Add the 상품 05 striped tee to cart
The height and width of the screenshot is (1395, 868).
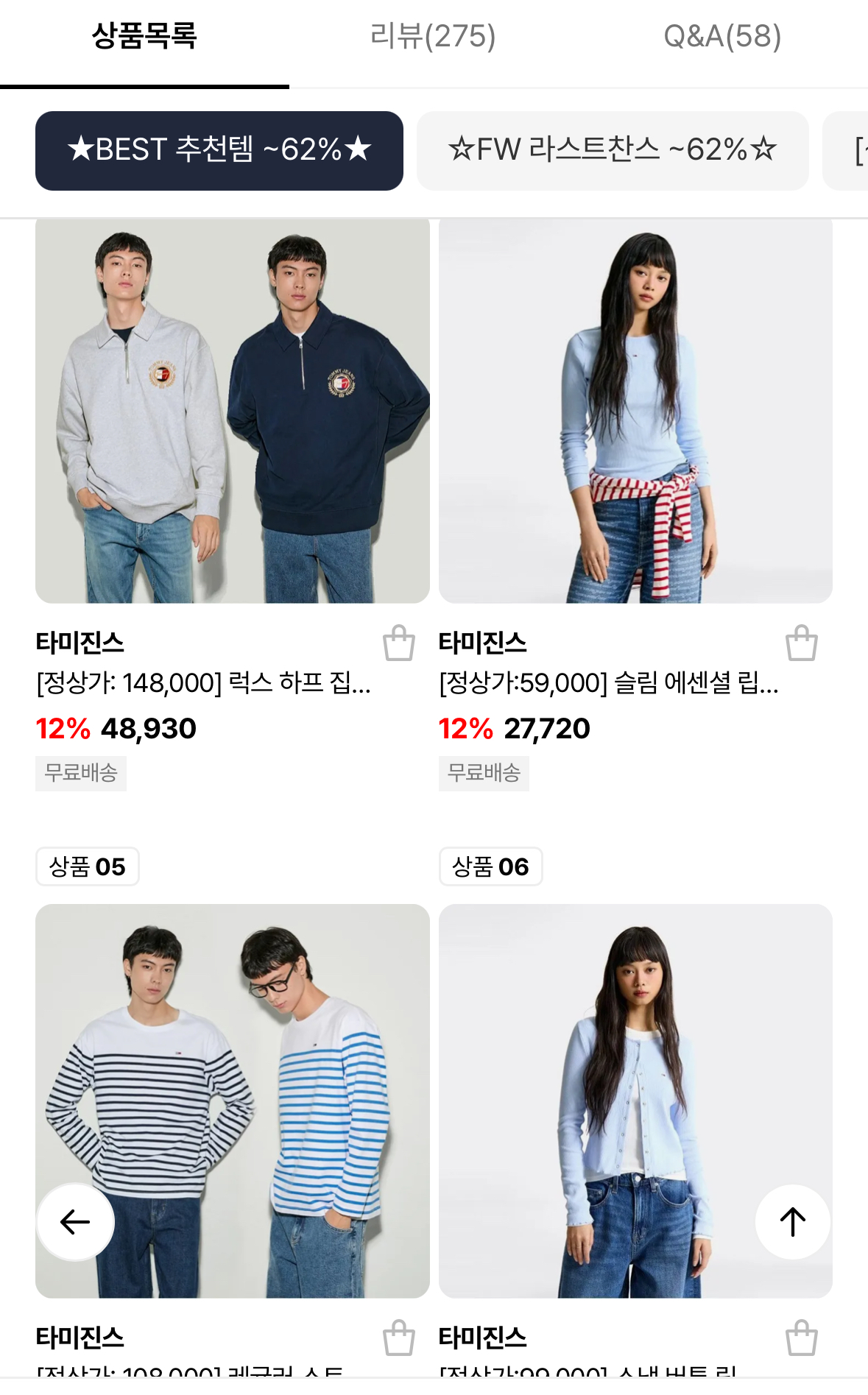(398, 1338)
